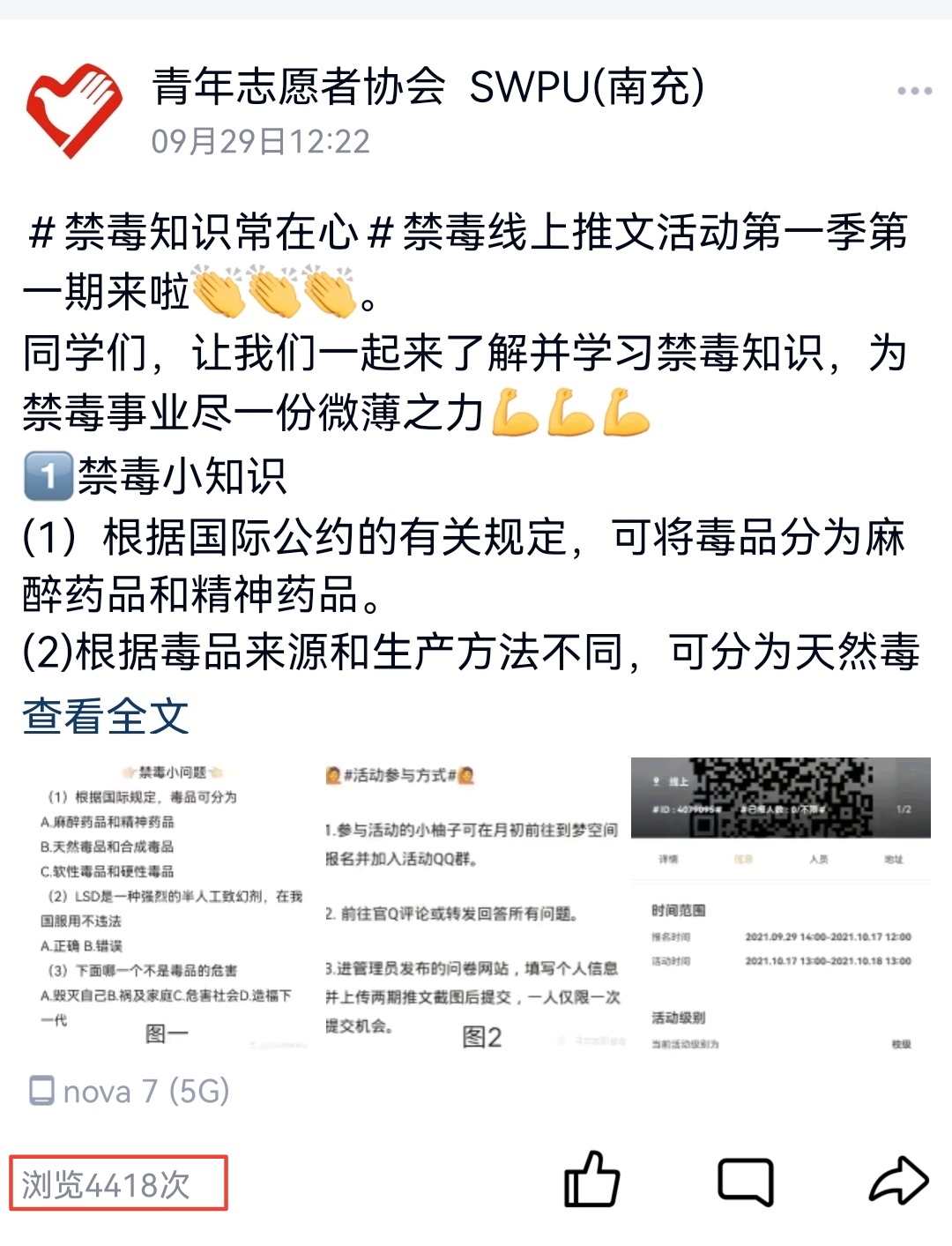Screen dimensions: 952x1246
Task: Open the 图2 活动参与方式 image
Action: tap(472, 904)
